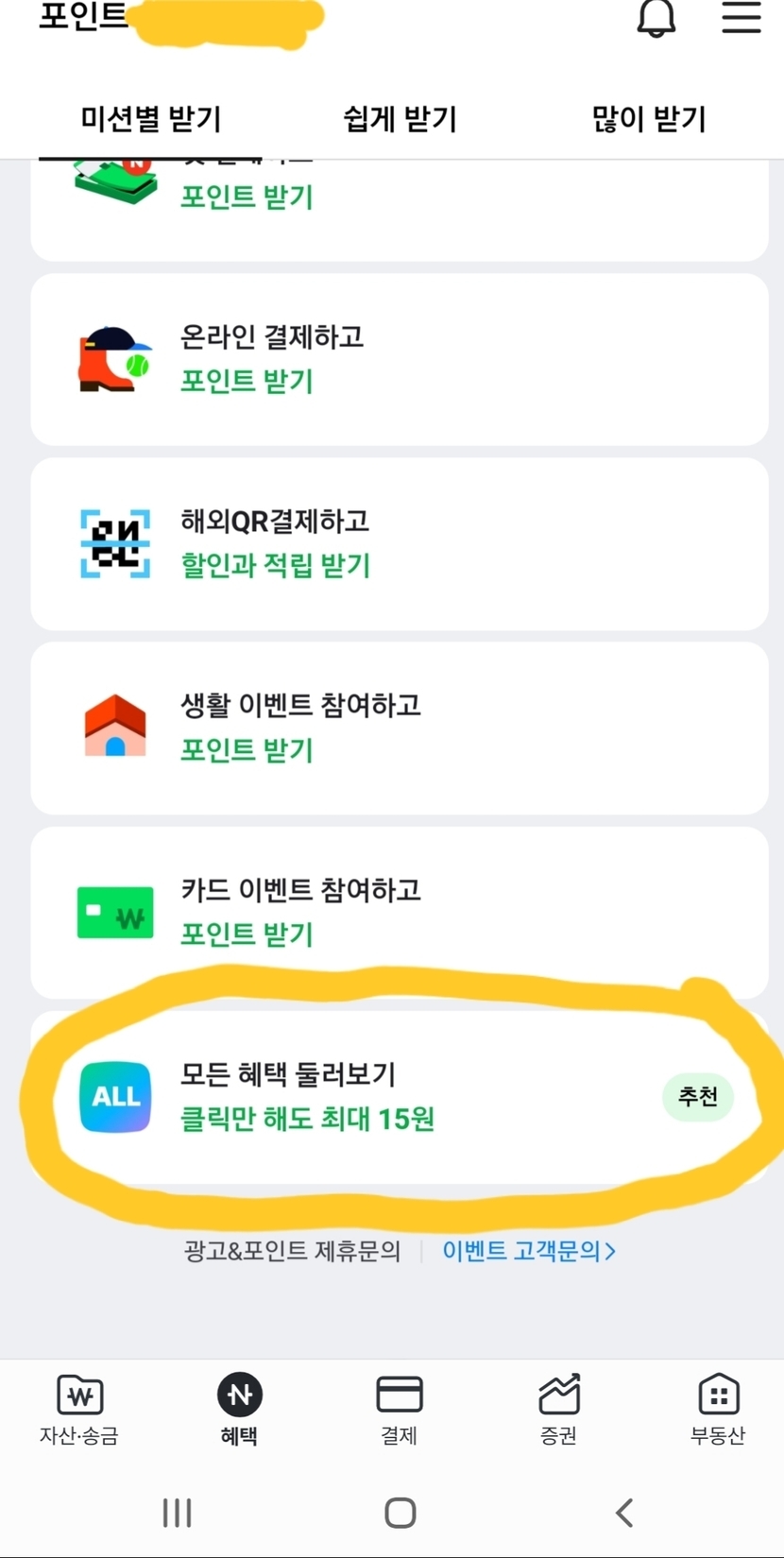
Task: Open the 온라인 결제하고 포인트 받기 card
Action: click(399, 360)
